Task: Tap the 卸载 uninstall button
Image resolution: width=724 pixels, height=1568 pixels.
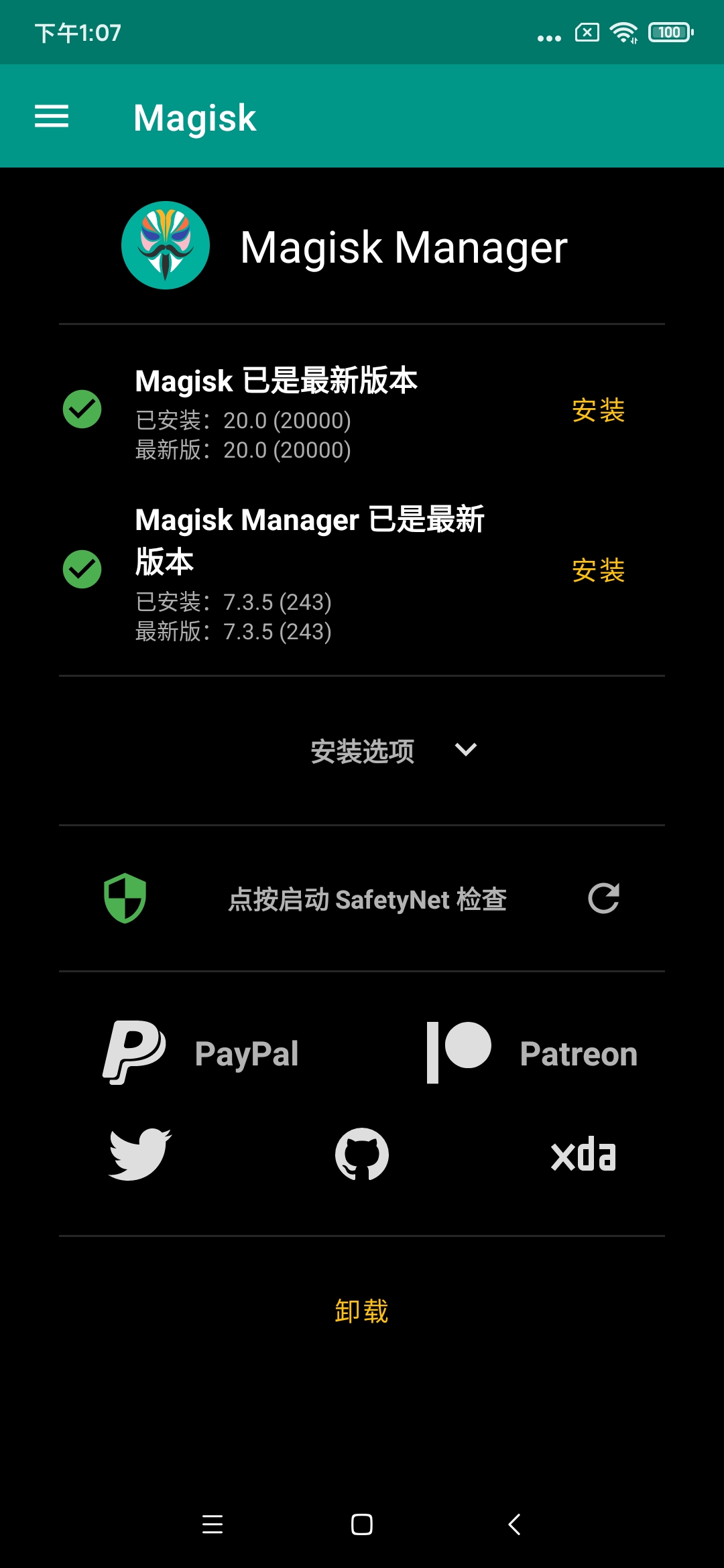Action: tap(361, 1311)
